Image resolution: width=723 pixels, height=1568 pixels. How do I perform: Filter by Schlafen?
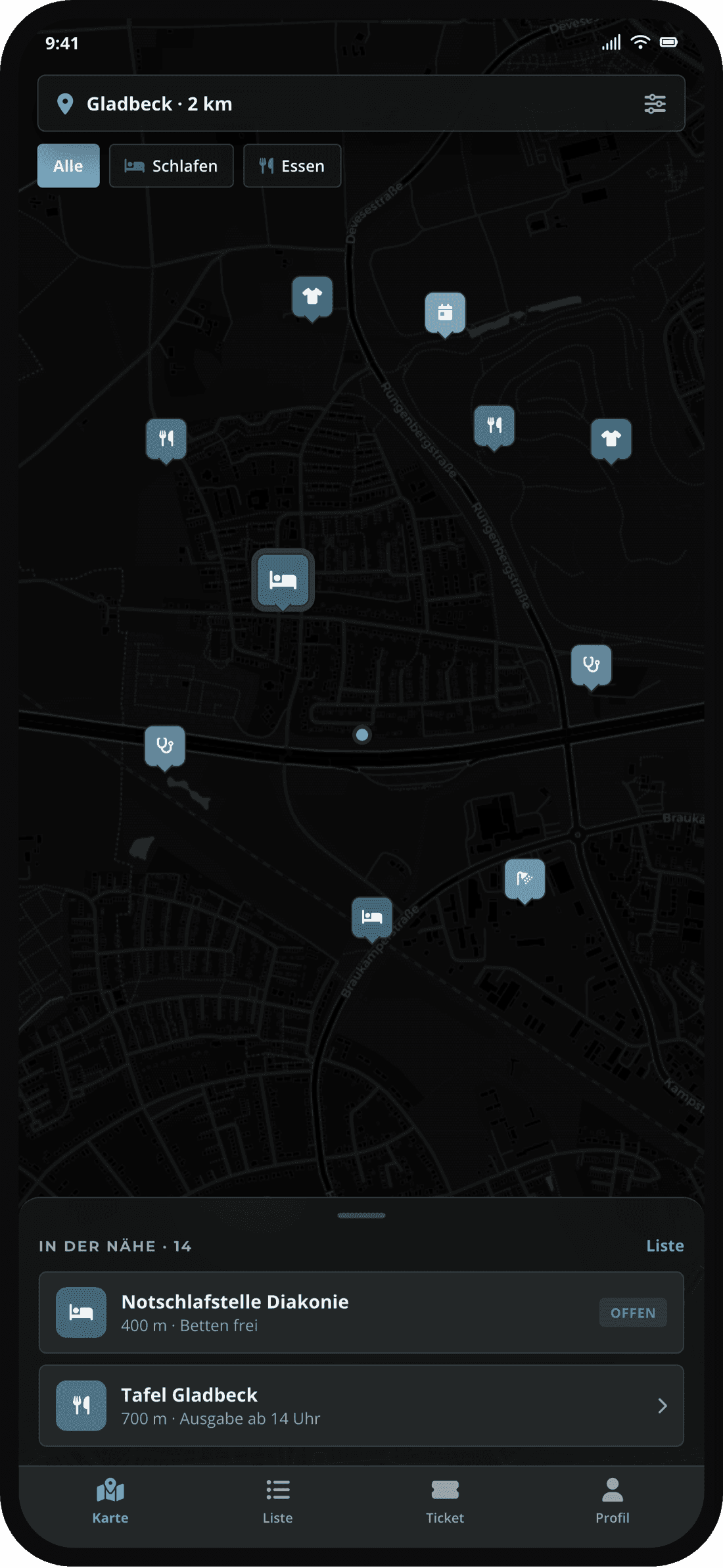tap(172, 166)
